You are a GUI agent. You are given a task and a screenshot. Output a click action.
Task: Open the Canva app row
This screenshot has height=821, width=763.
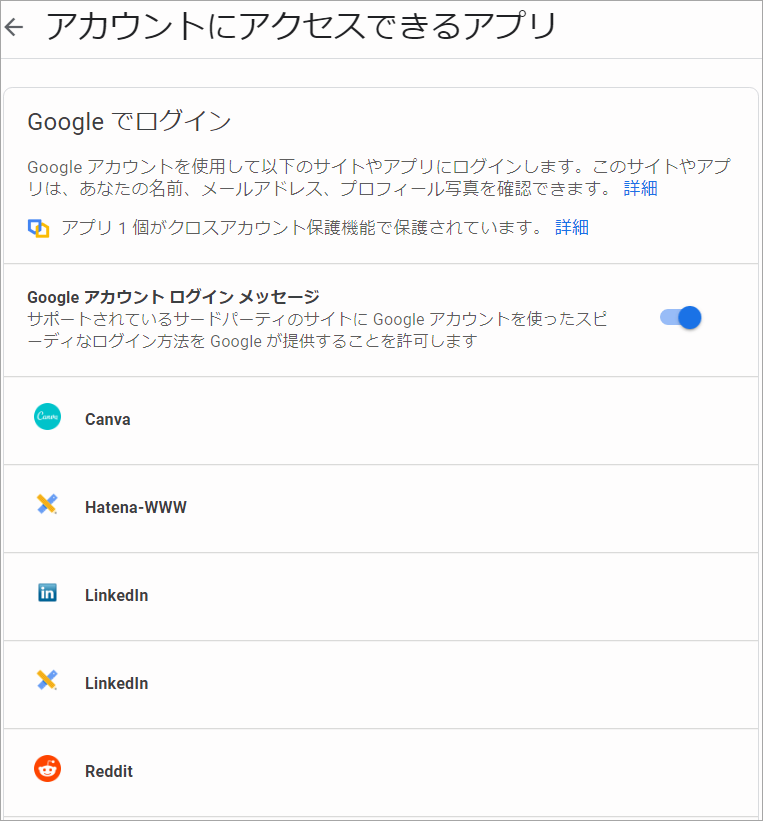point(107,420)
